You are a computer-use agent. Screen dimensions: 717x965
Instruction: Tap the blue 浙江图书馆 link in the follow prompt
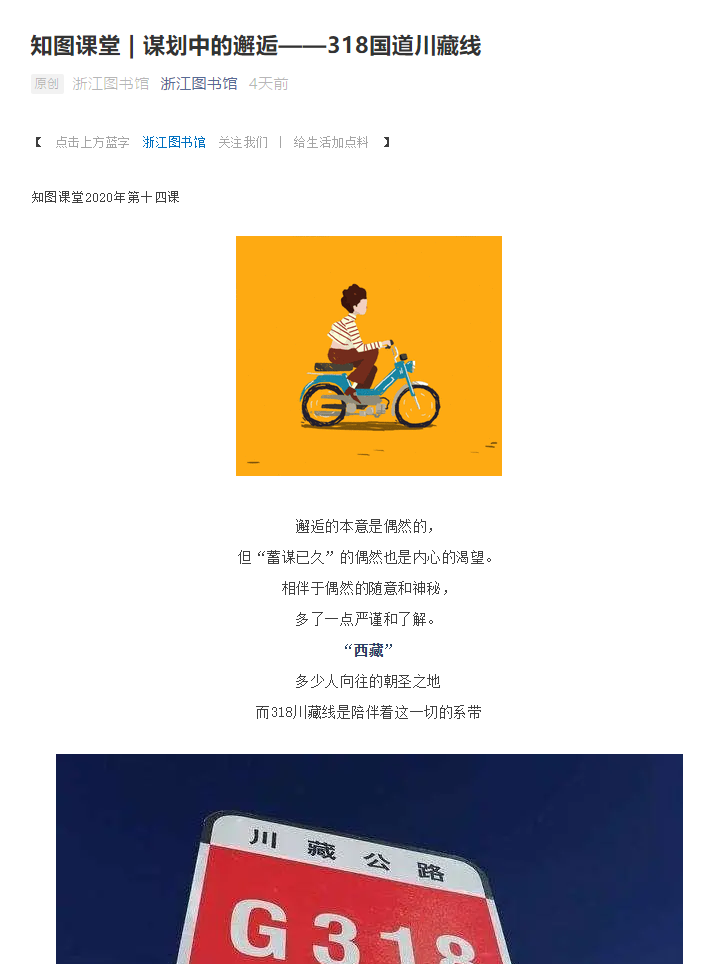(174, 143)
